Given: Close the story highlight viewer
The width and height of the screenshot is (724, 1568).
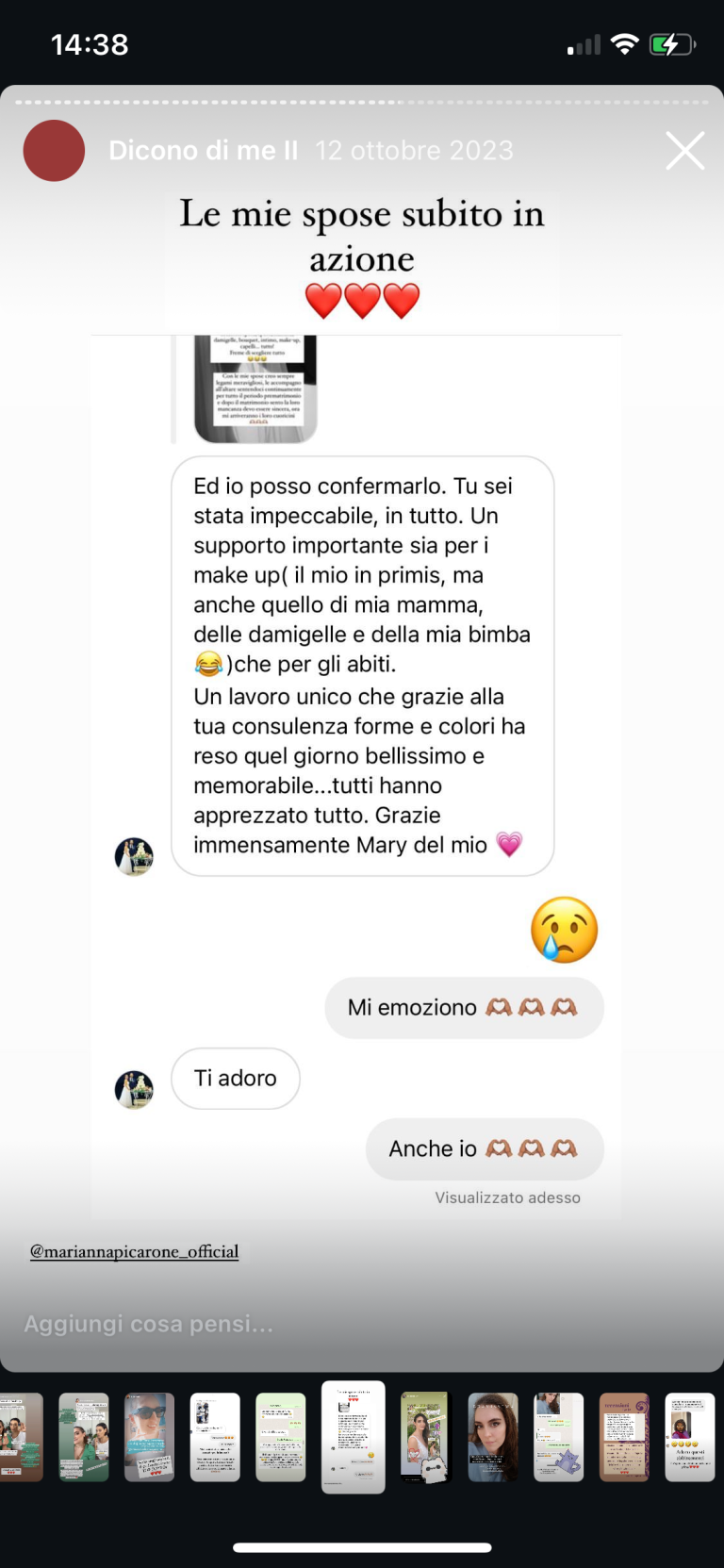Looking at the screenshot, I should pyautogui.click(x=684, y=151).
